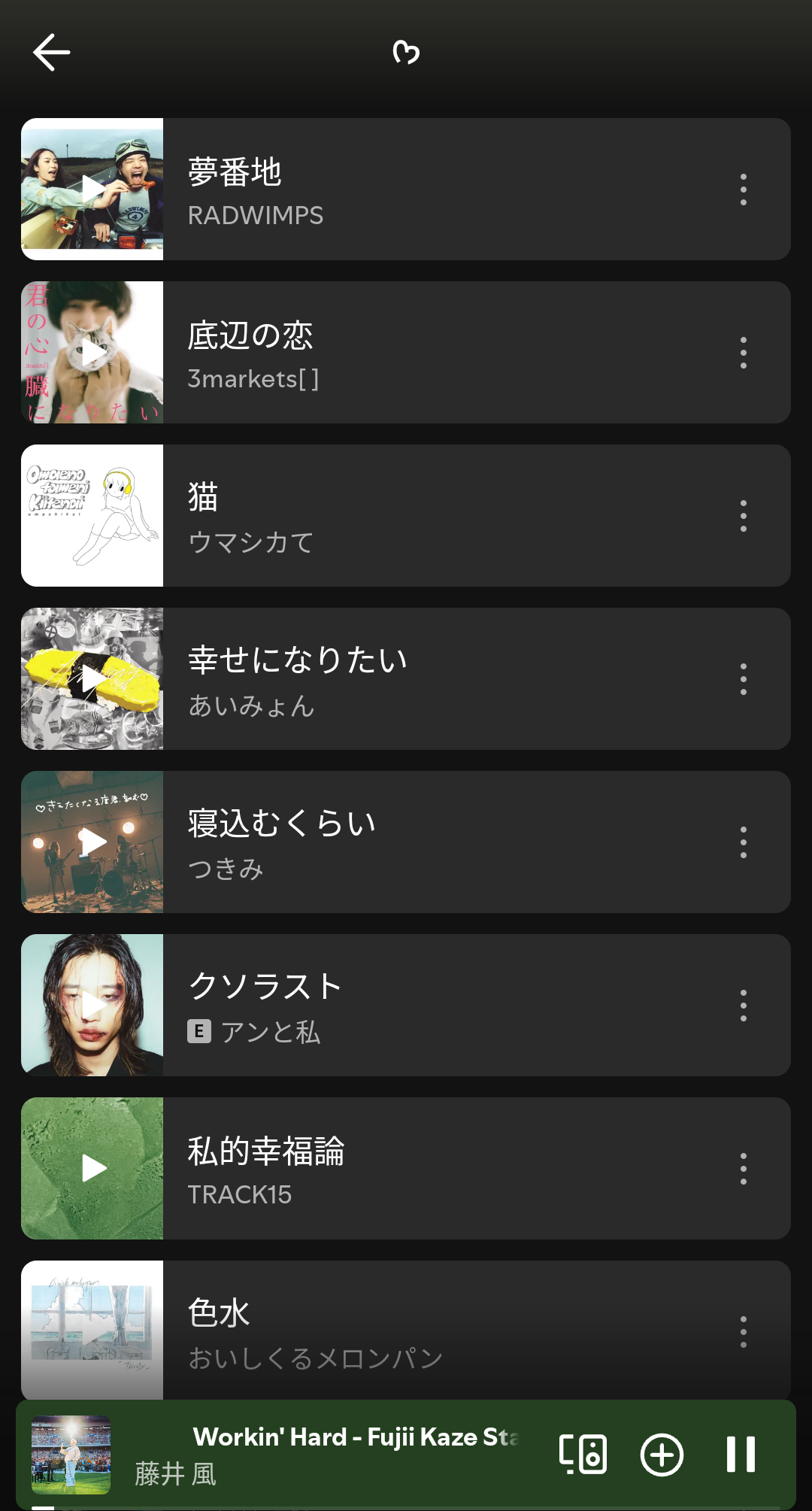Play 幸せになりたい by あいみょん
The image size is (812, 1511).
92,678
